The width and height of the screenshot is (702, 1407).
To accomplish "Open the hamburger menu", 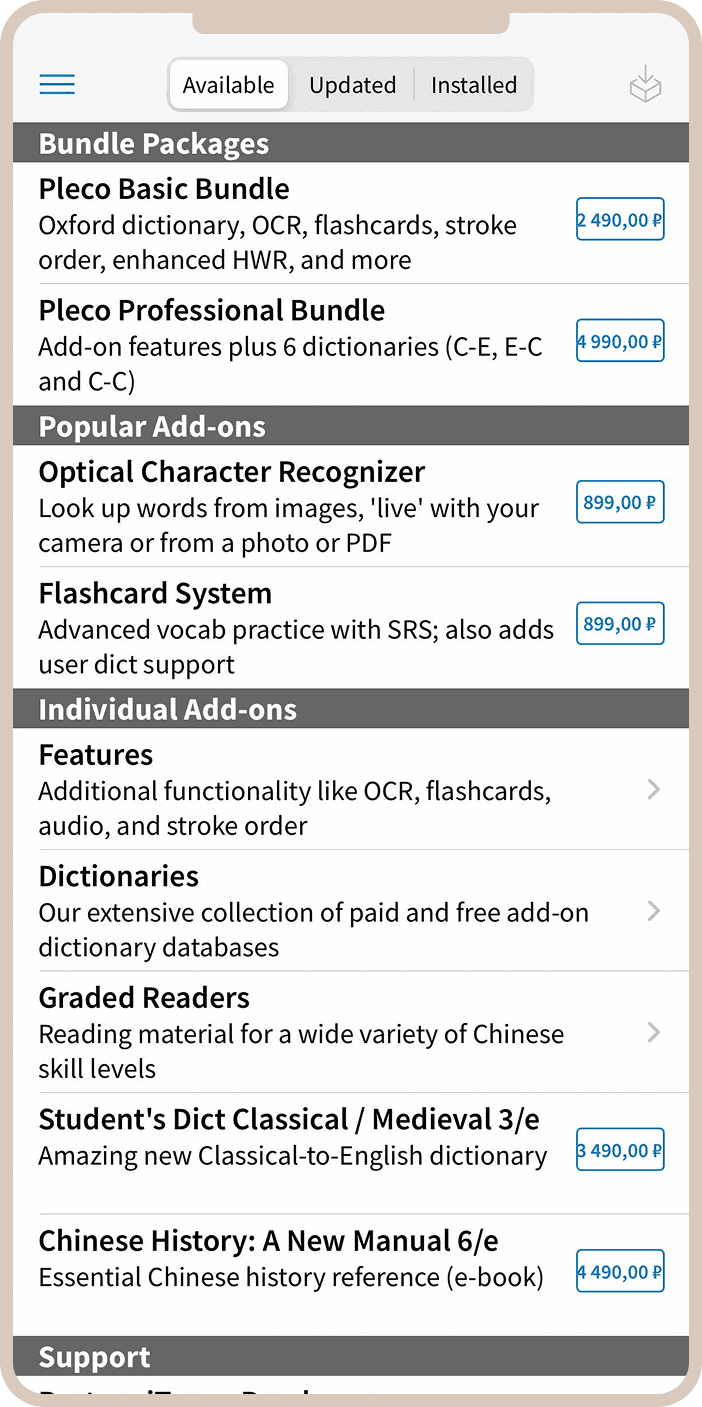I will (57, 85).
